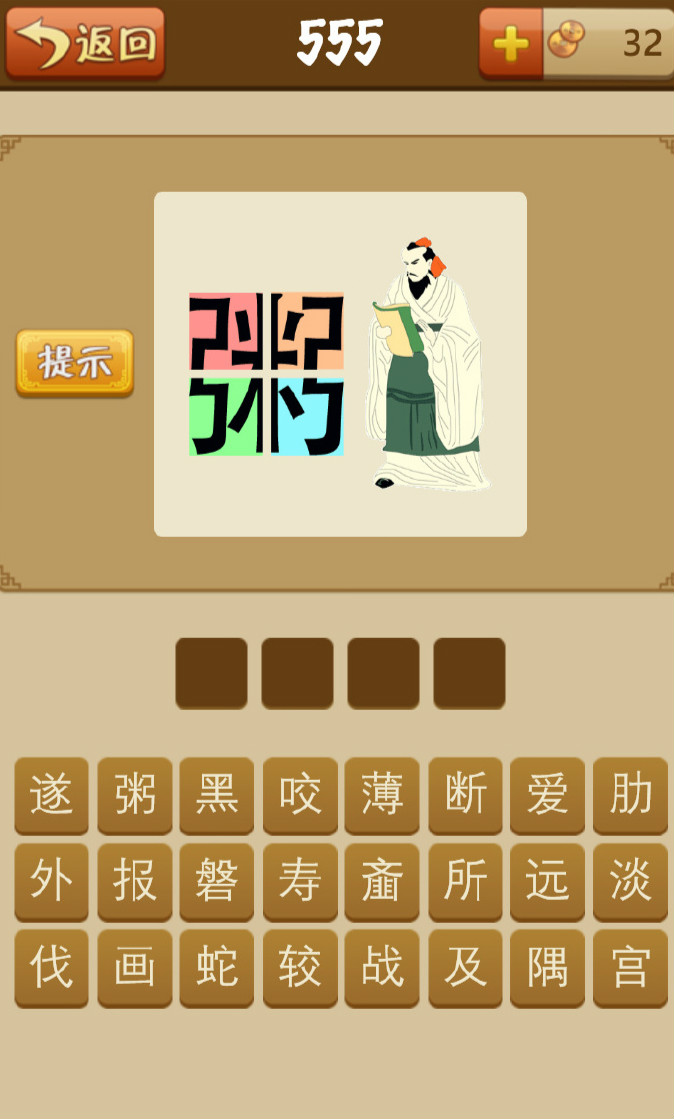This screenshot has width=674, height=1119.
Task: Pick the character 蛇
Action: 217,967
